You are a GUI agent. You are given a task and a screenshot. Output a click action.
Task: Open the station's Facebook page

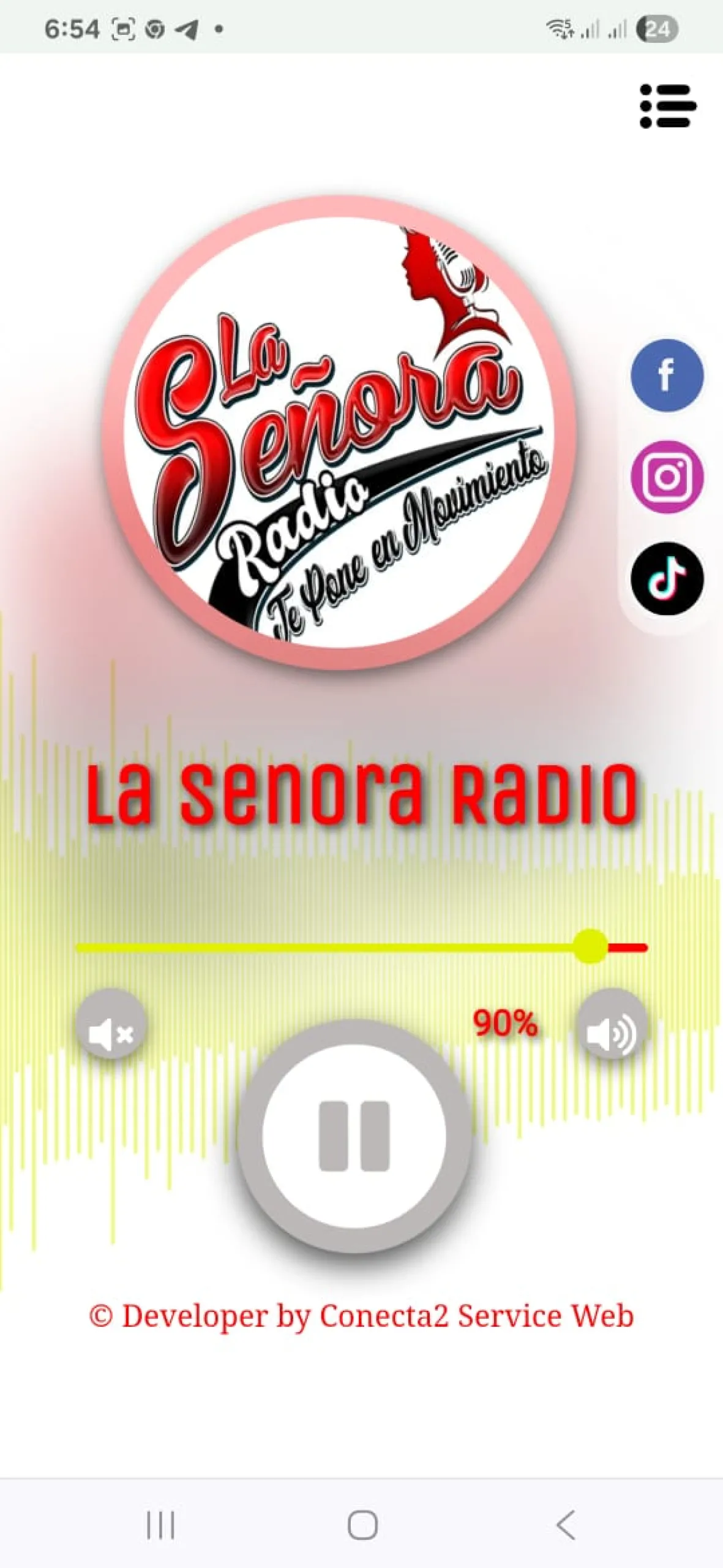(667, 375)
